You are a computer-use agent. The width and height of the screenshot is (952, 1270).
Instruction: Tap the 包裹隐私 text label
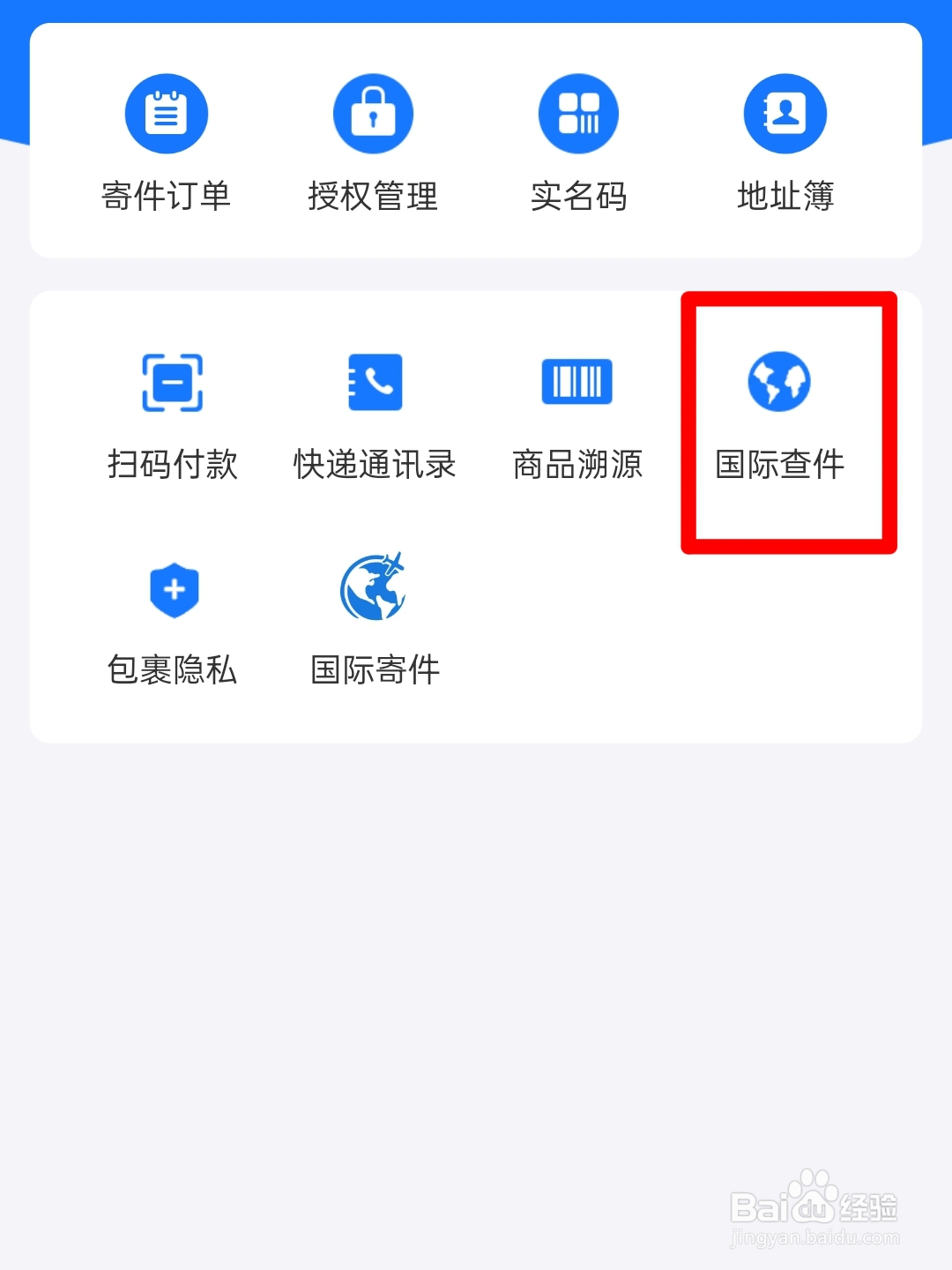pos(173,670)
